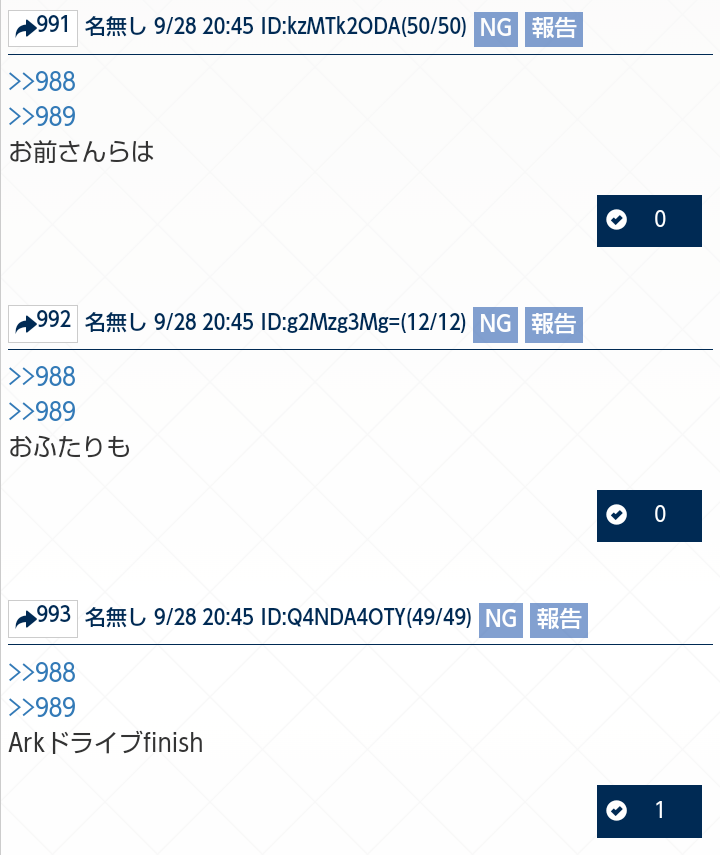Screen dimensions: 720x855
Task: Tap NG on post 993
Action: [x=501, y=619]
